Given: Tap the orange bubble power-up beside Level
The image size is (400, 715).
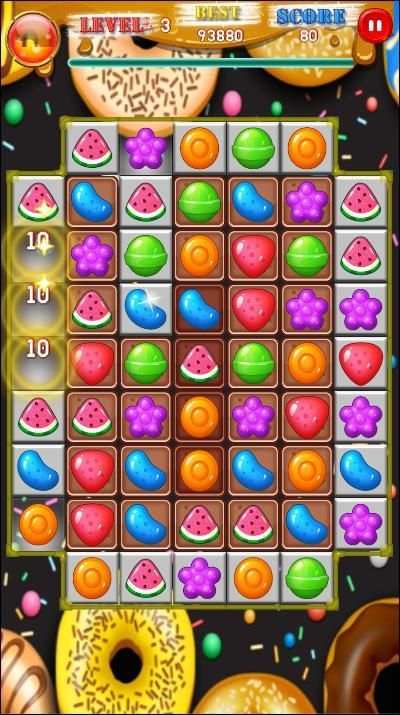Looking at the screenshot, I should (x=33, y=39).
